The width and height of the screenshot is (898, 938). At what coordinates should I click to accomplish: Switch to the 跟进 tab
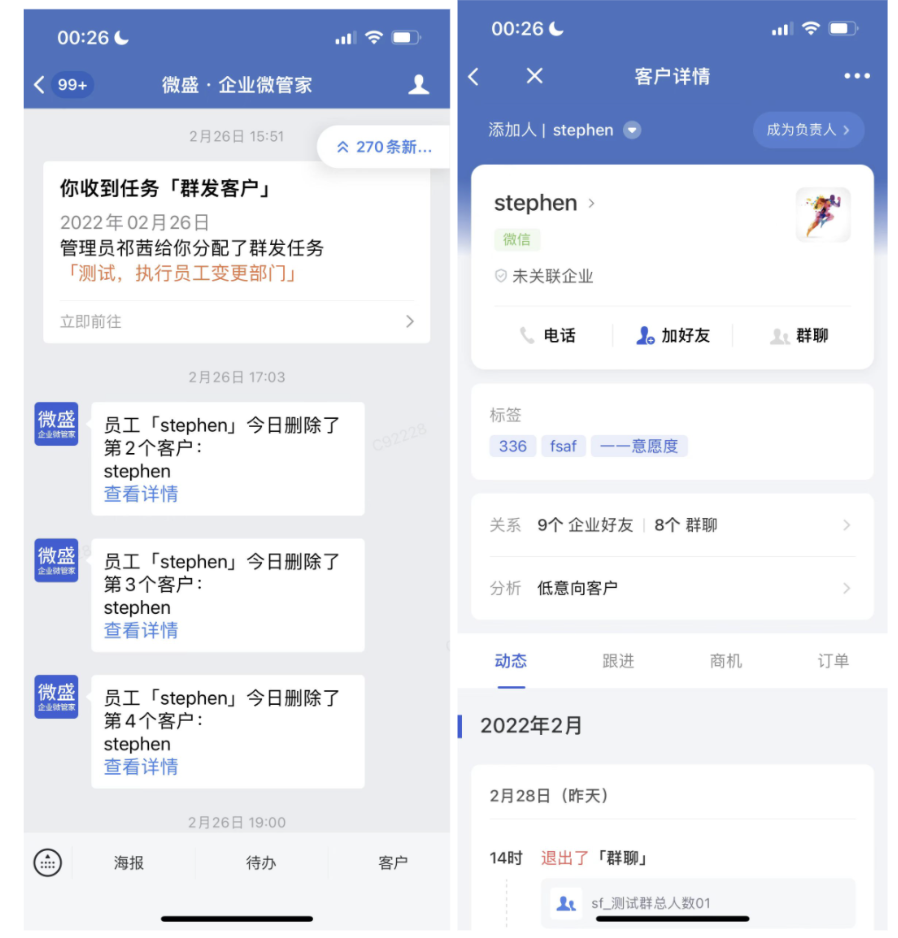[x=618, y=661]
